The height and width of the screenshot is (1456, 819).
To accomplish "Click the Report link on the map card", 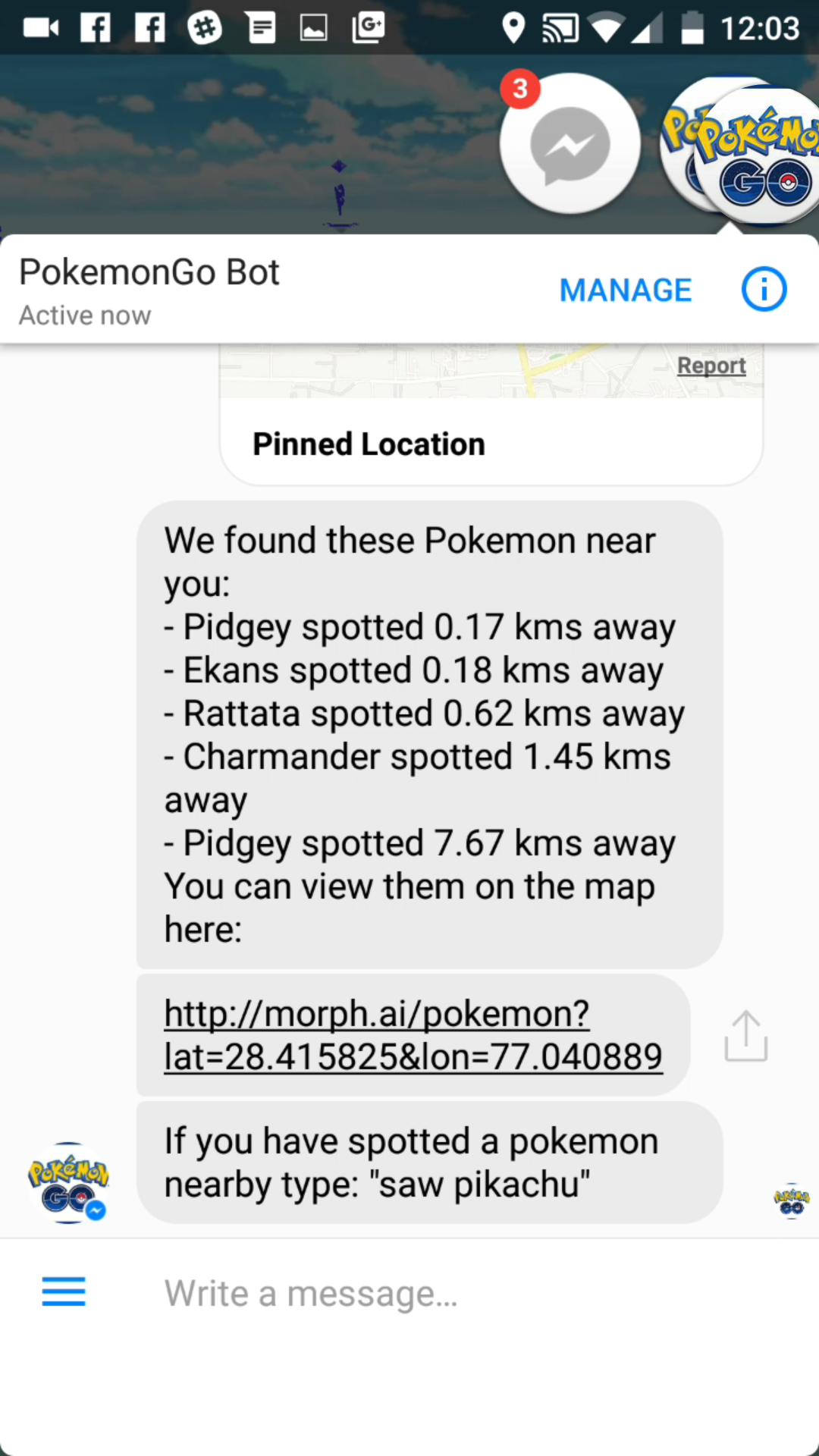I will [711, 365].
